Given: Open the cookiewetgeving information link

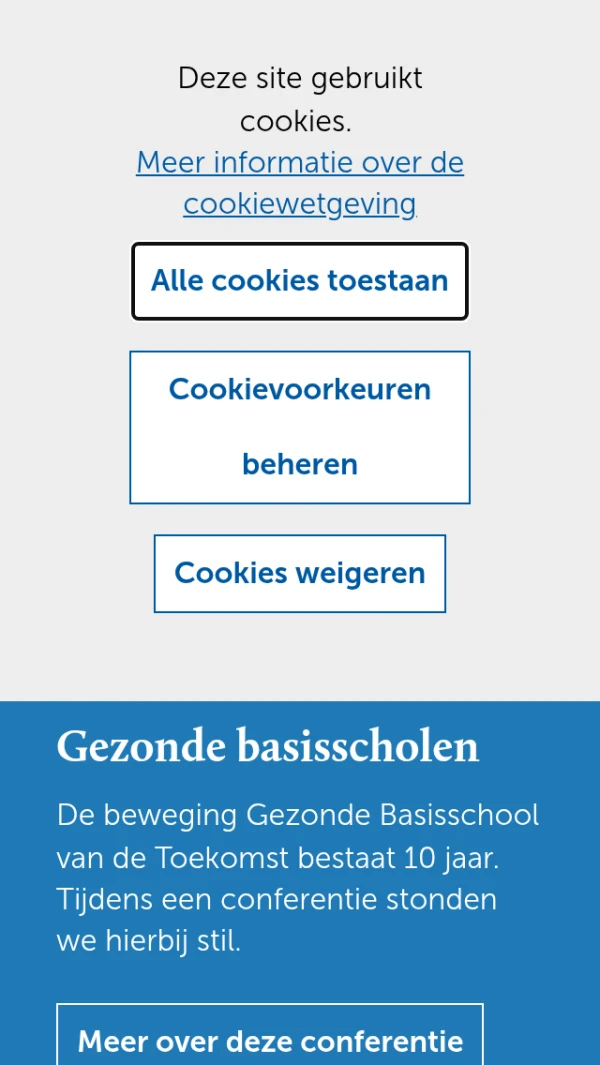Looking at the screenshot, I should [x=300, y=183].
